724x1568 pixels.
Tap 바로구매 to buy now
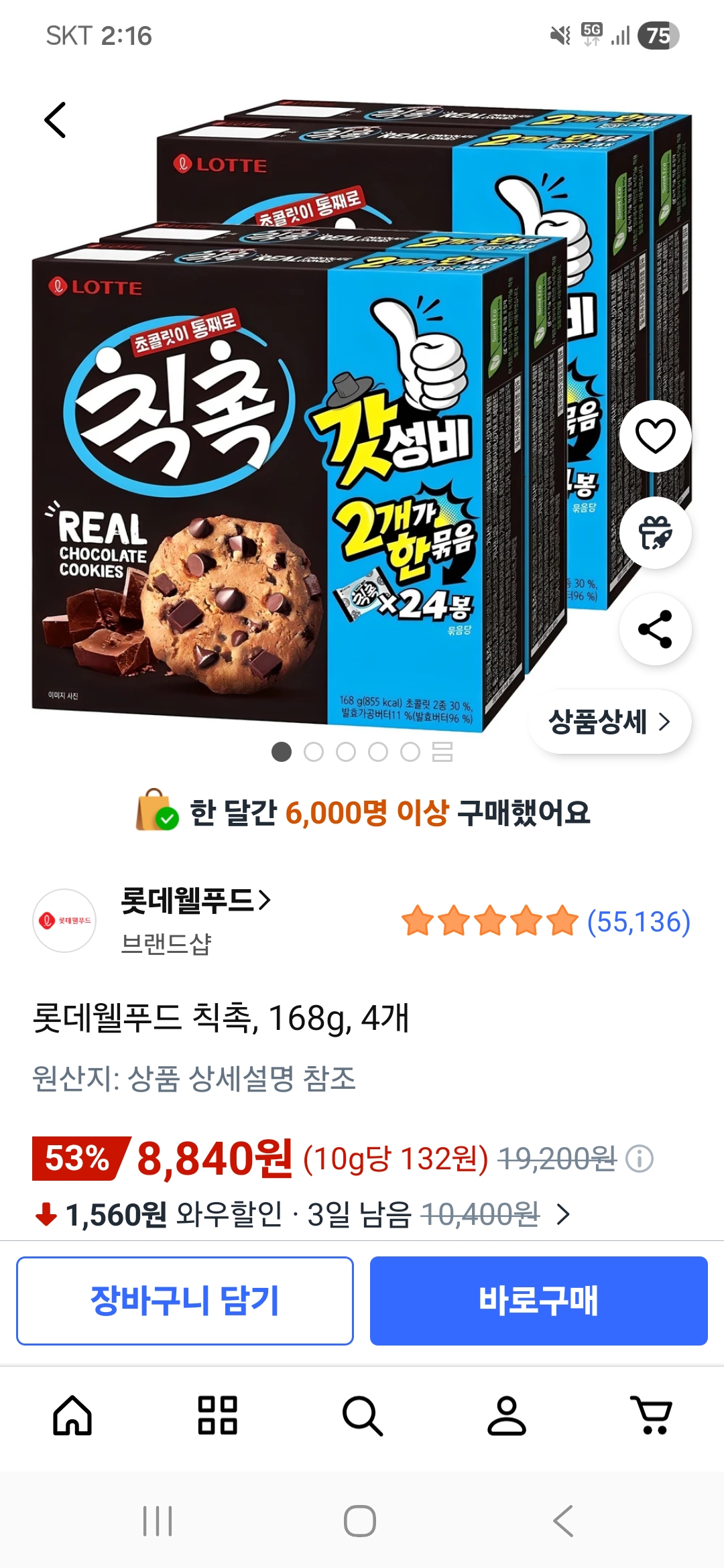(x=538, y=1301)
